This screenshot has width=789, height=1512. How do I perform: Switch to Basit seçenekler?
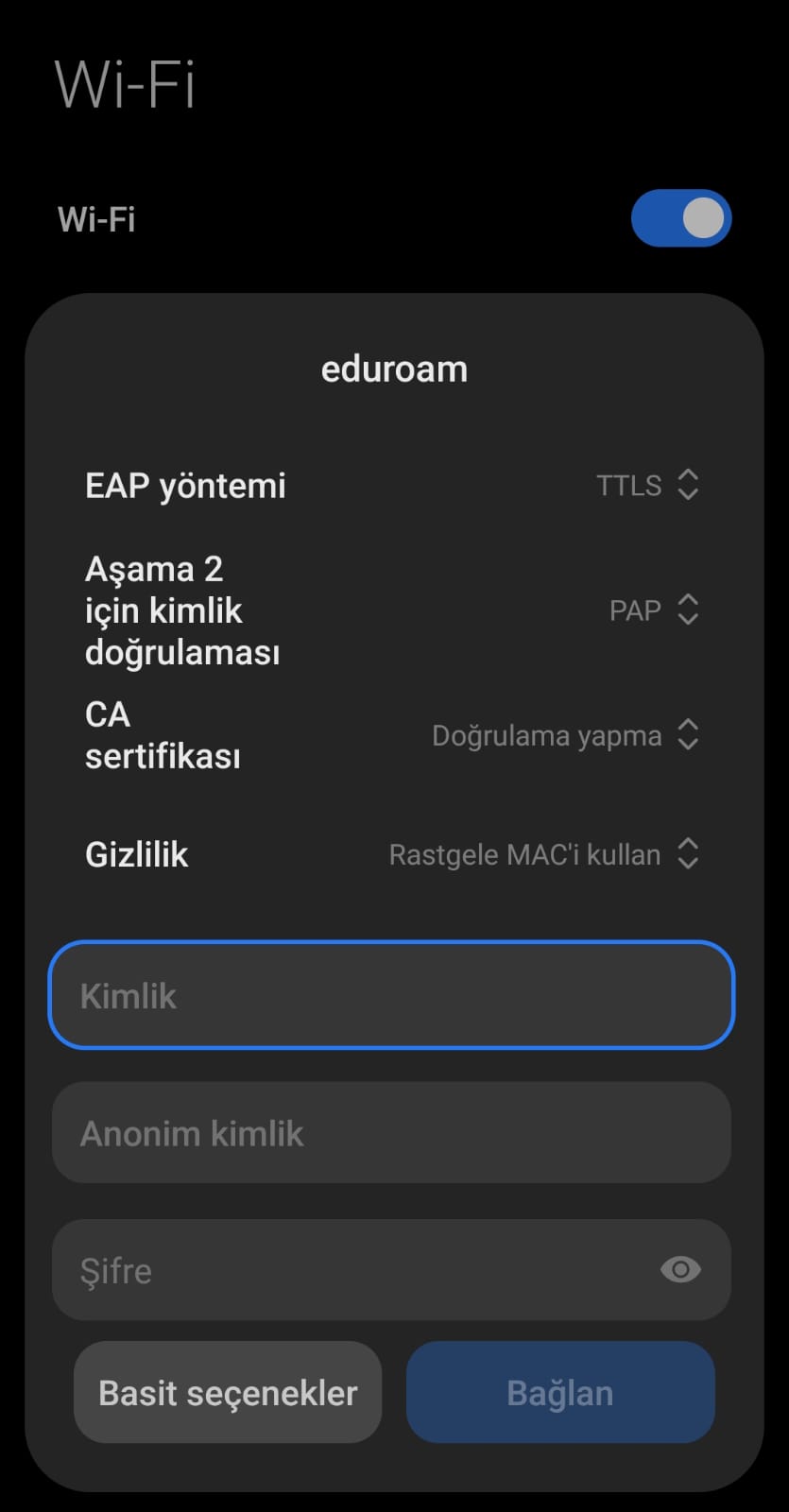point(228,1392)
